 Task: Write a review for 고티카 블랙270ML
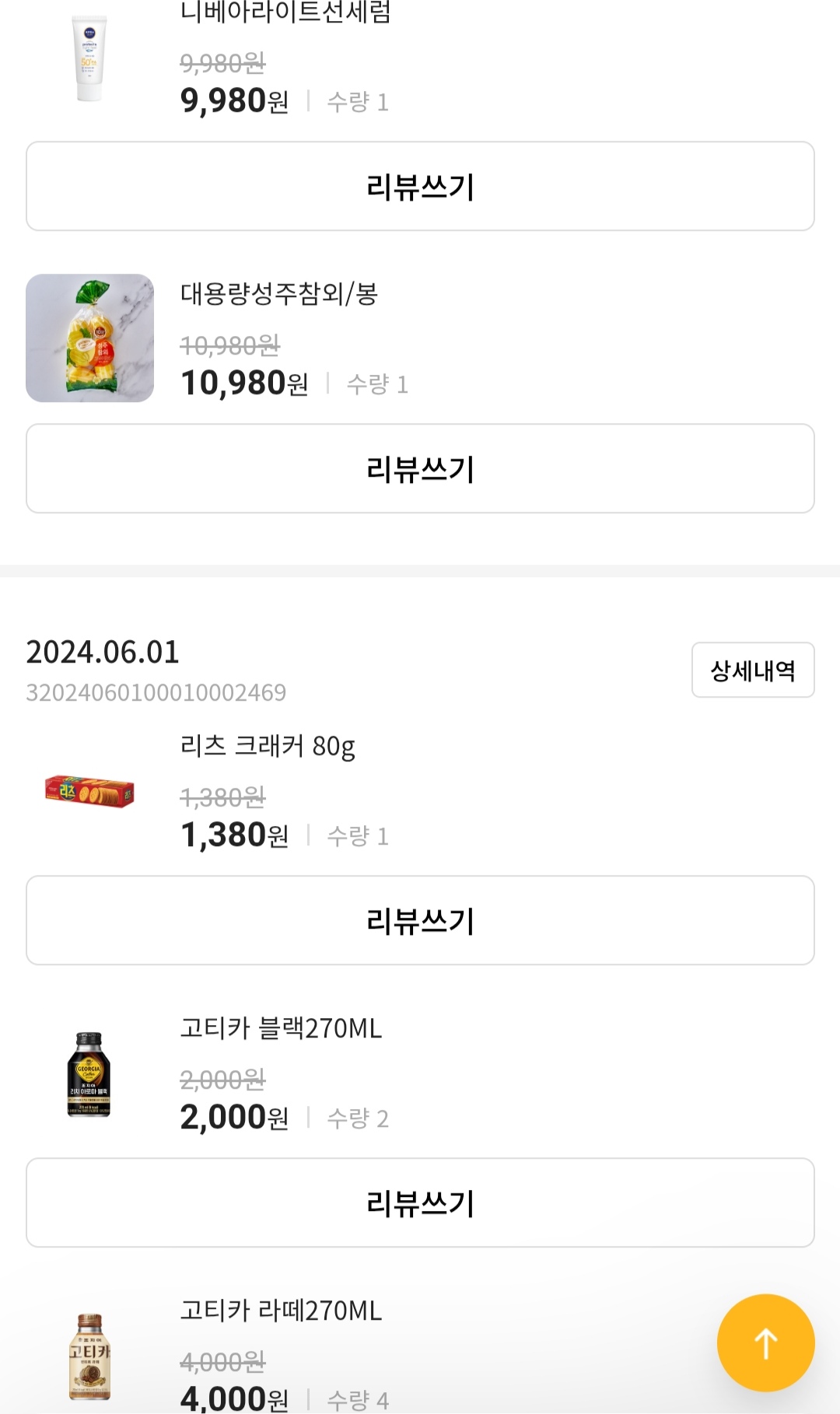tap(420, 1202)
